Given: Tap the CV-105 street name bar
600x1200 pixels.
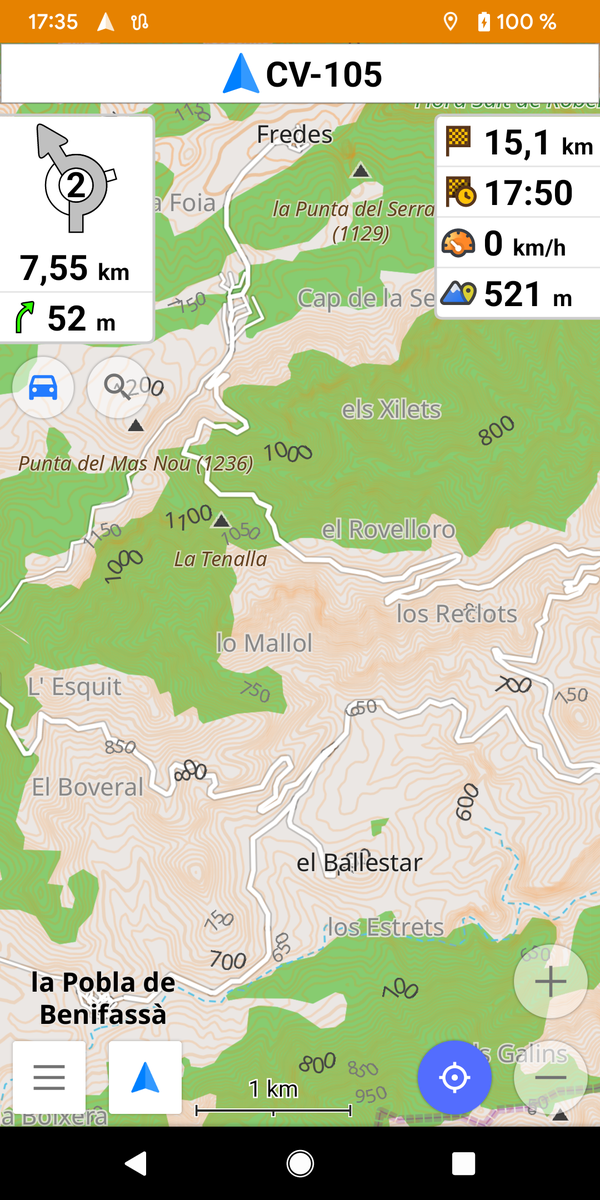Looking at the screenshot, I should tap(300, 74).
